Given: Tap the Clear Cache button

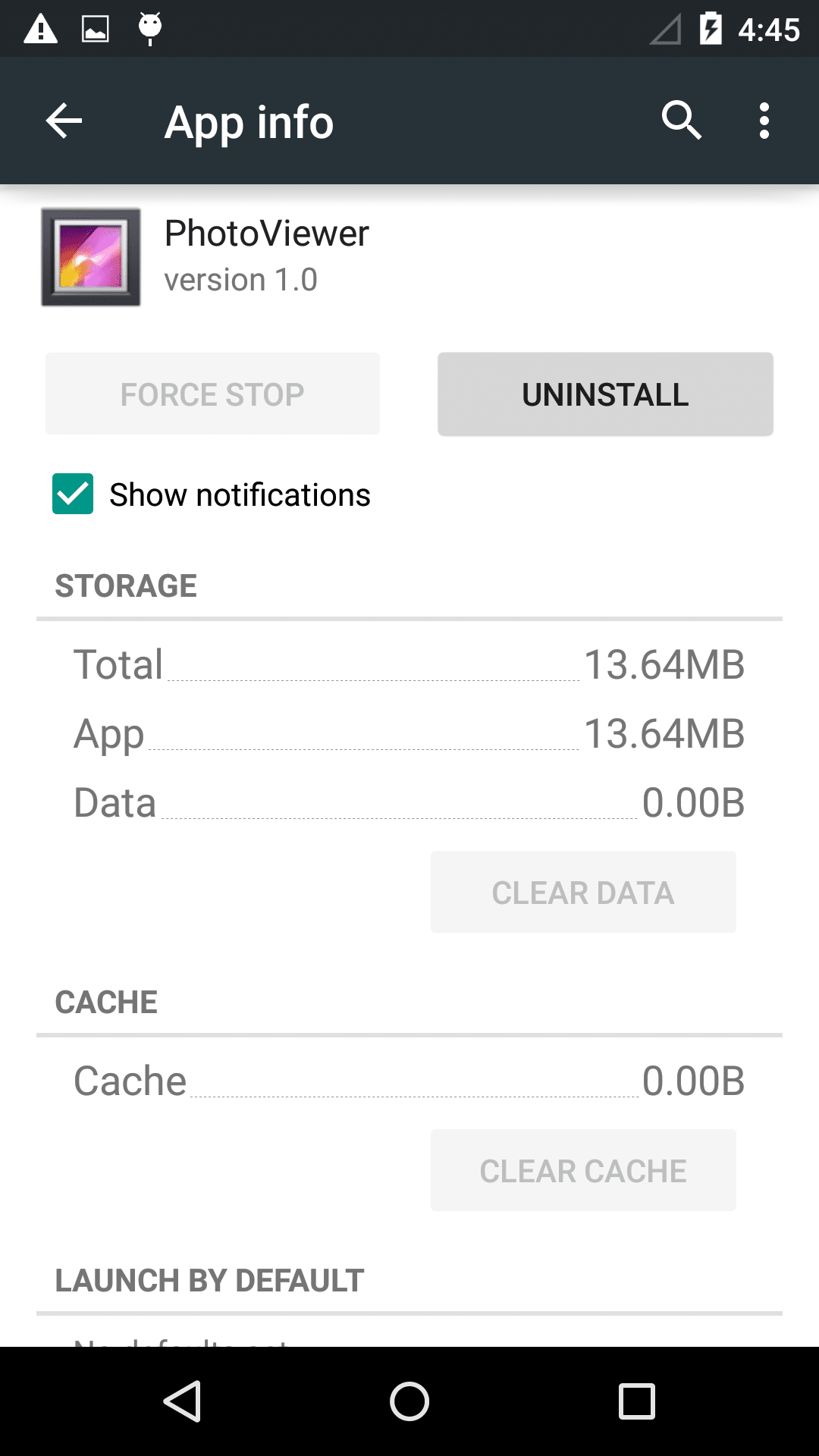Looking at the screenshot, I should point(583,1171).
